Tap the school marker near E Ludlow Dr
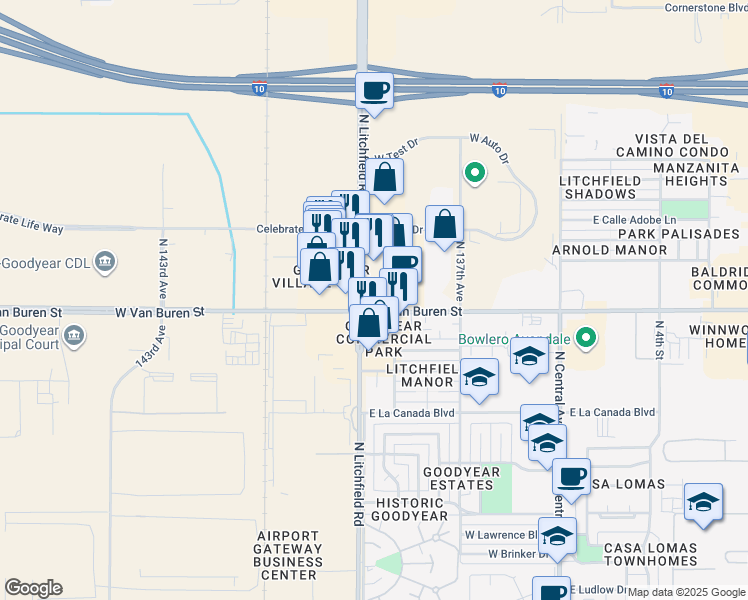This screenshot has width=748, height=600. point(551,590)
